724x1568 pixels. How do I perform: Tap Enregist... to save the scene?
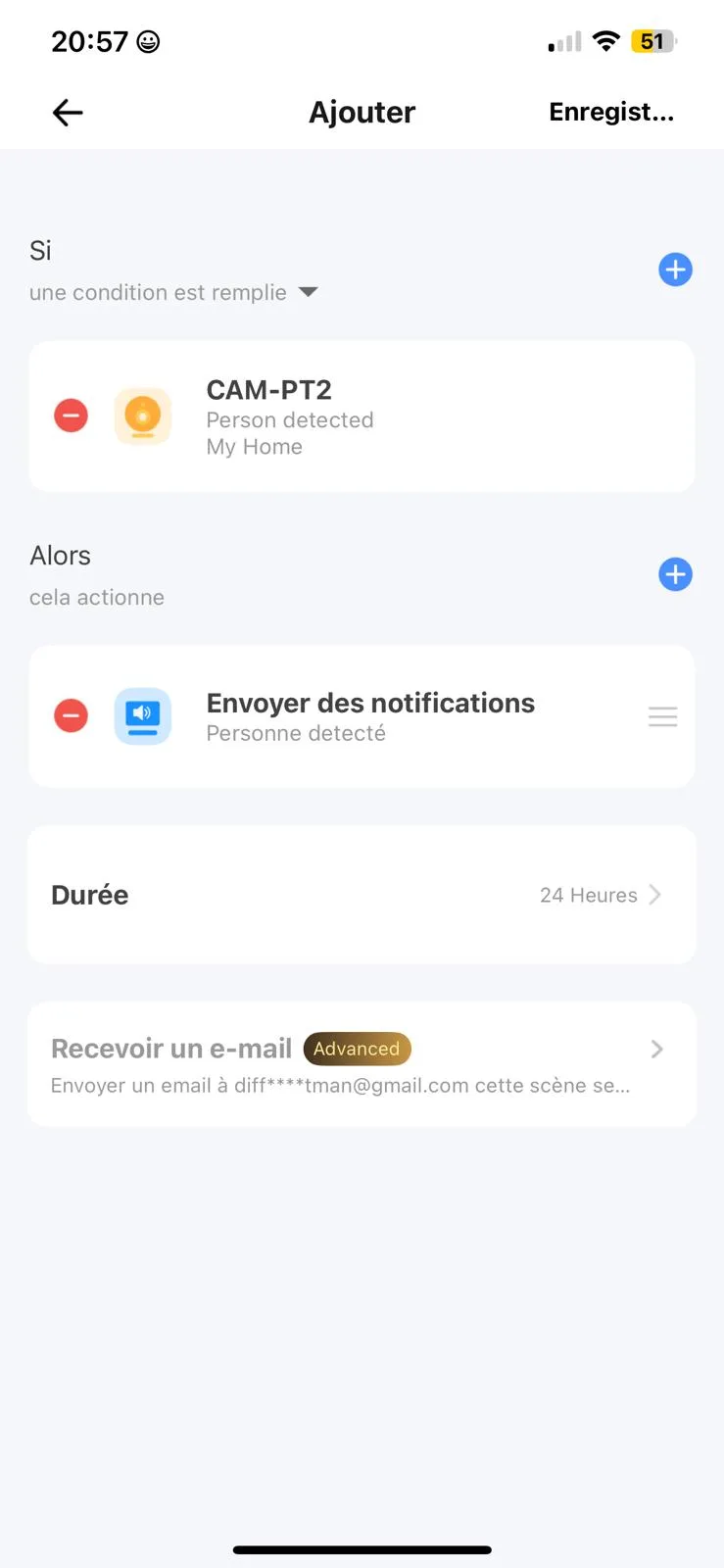[x=611, y=113]
